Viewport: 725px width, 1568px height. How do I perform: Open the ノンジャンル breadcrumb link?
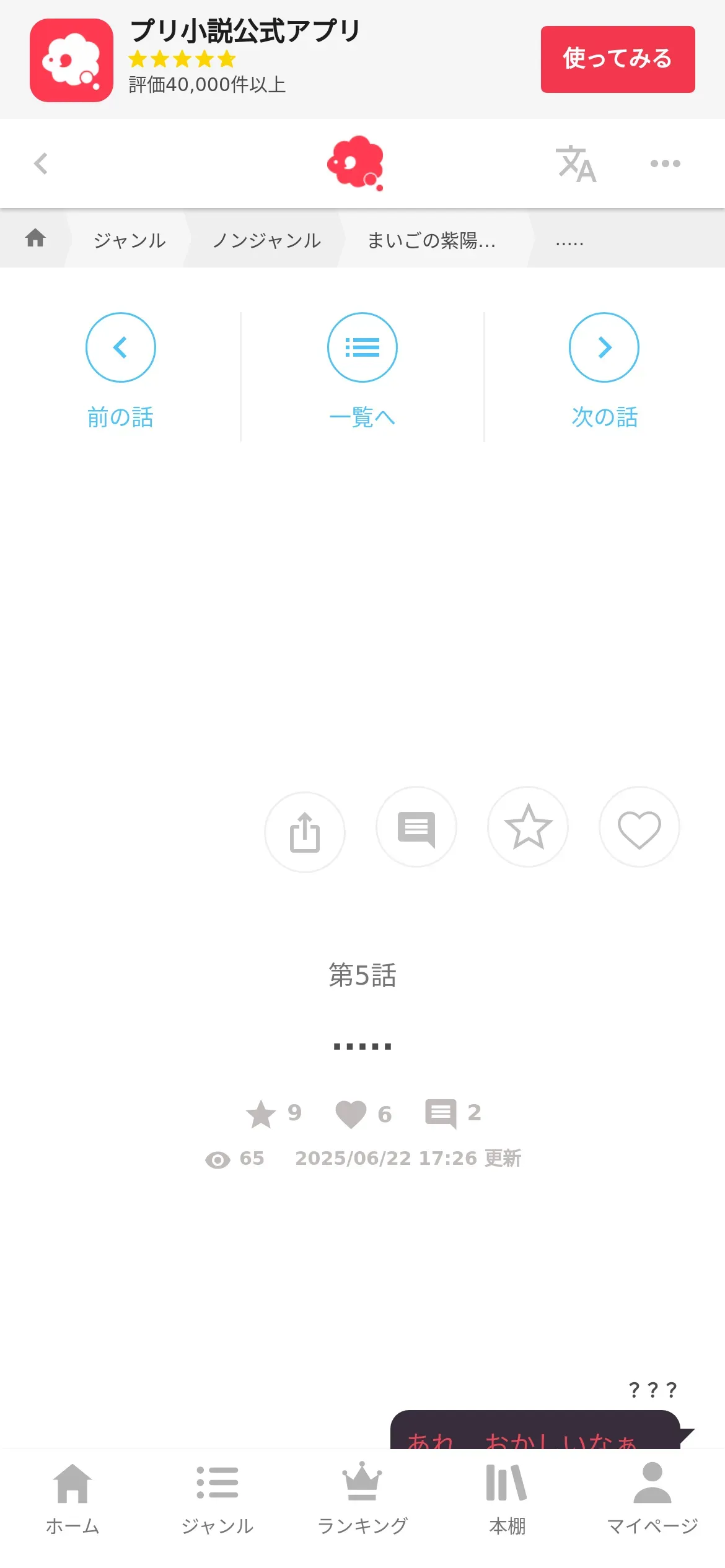coord(266,240)
